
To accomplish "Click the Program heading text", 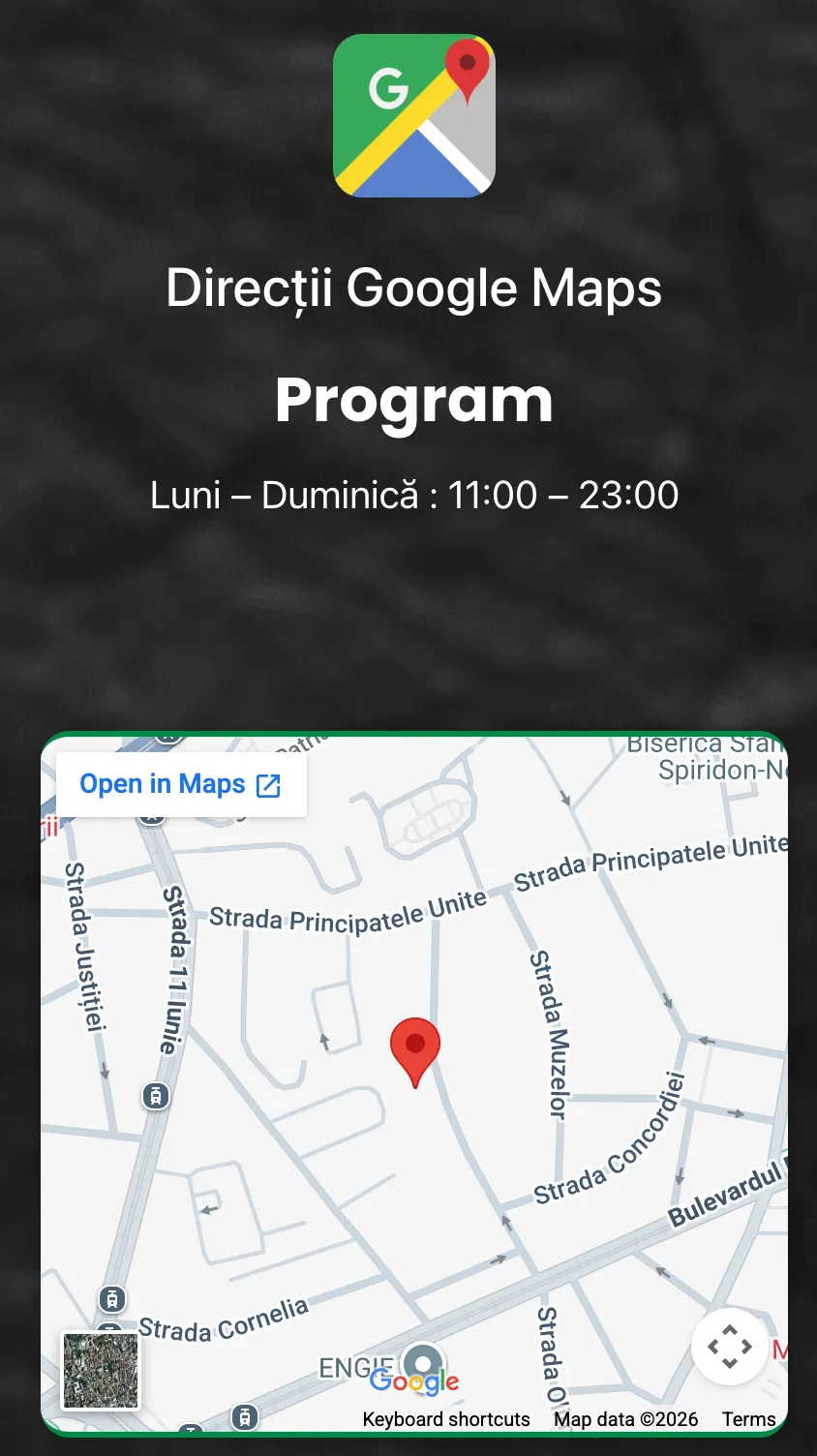I will click(x=414, y=401).
